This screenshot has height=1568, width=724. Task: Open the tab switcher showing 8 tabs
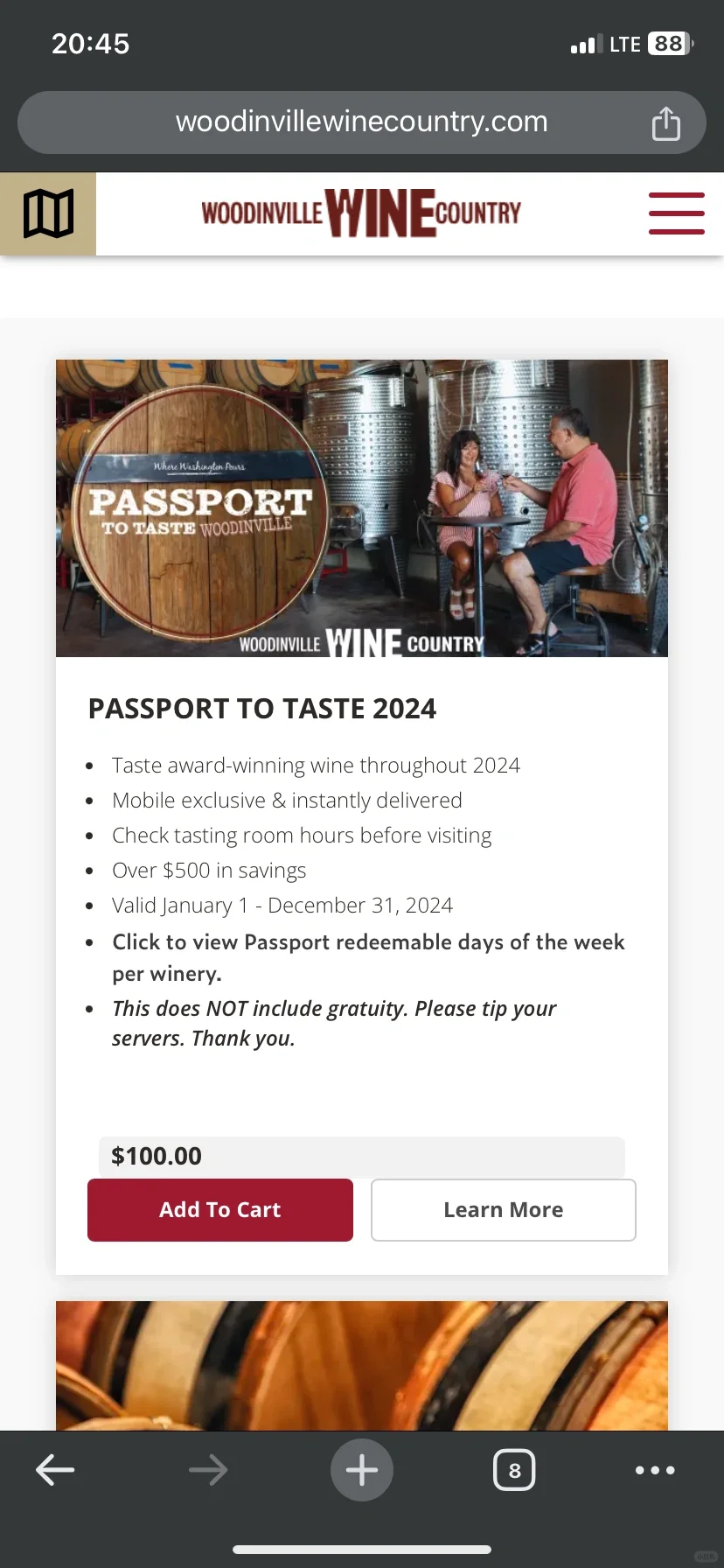pyautogui.click(x=514, y=1469)
